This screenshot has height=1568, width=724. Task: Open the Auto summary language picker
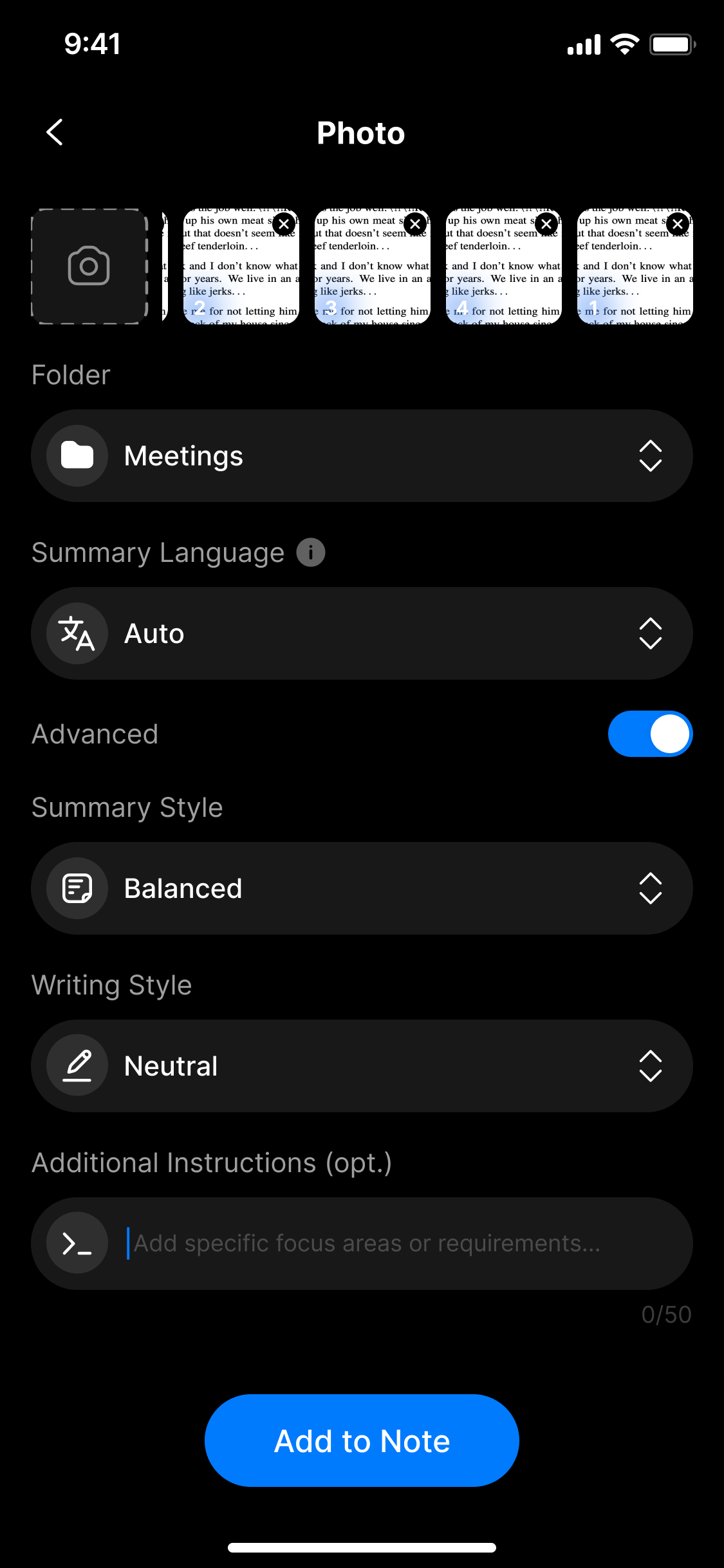click(362, 633)
